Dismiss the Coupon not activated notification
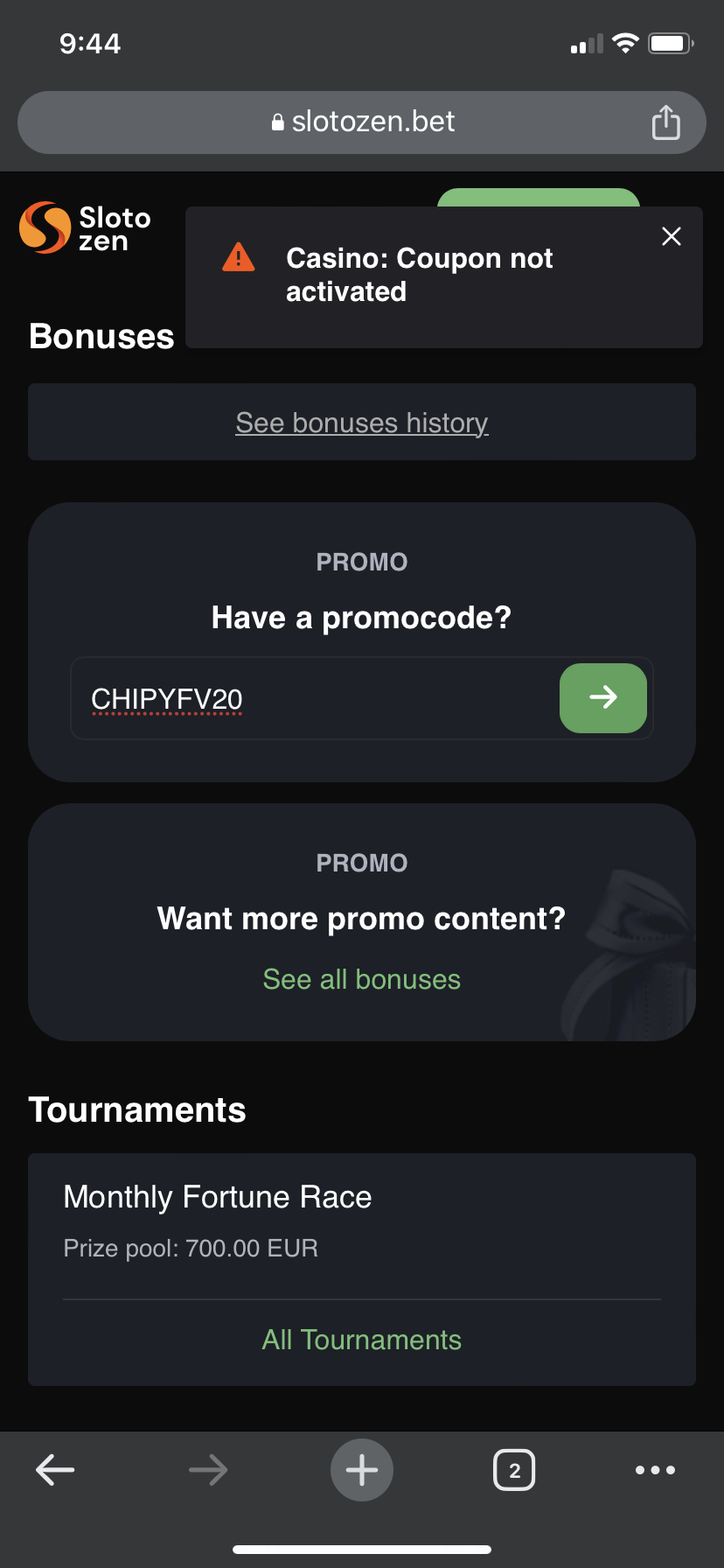Image resolution: width=724 pixels, height=1568 pixels. pyautogui.click(x=671, y=236)
